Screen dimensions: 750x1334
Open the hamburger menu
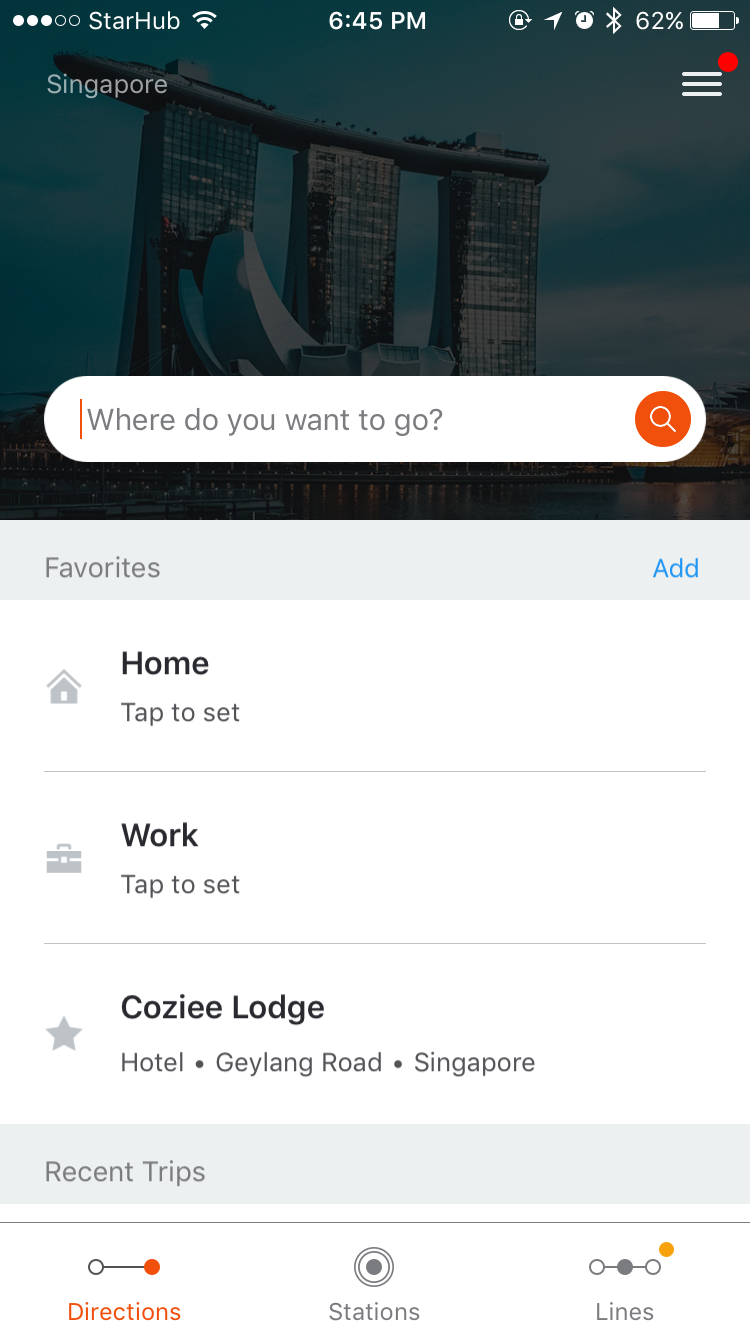tap(702, 85)
